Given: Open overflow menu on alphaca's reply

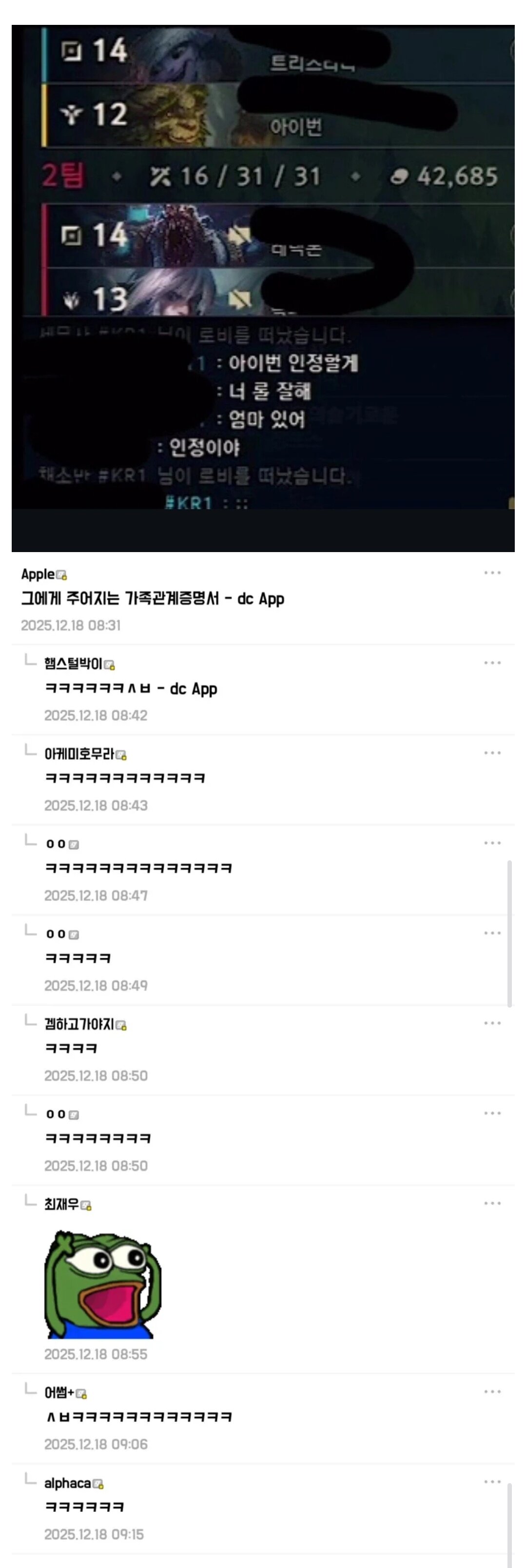Looking at the screenshot, I should (492, 1482).
